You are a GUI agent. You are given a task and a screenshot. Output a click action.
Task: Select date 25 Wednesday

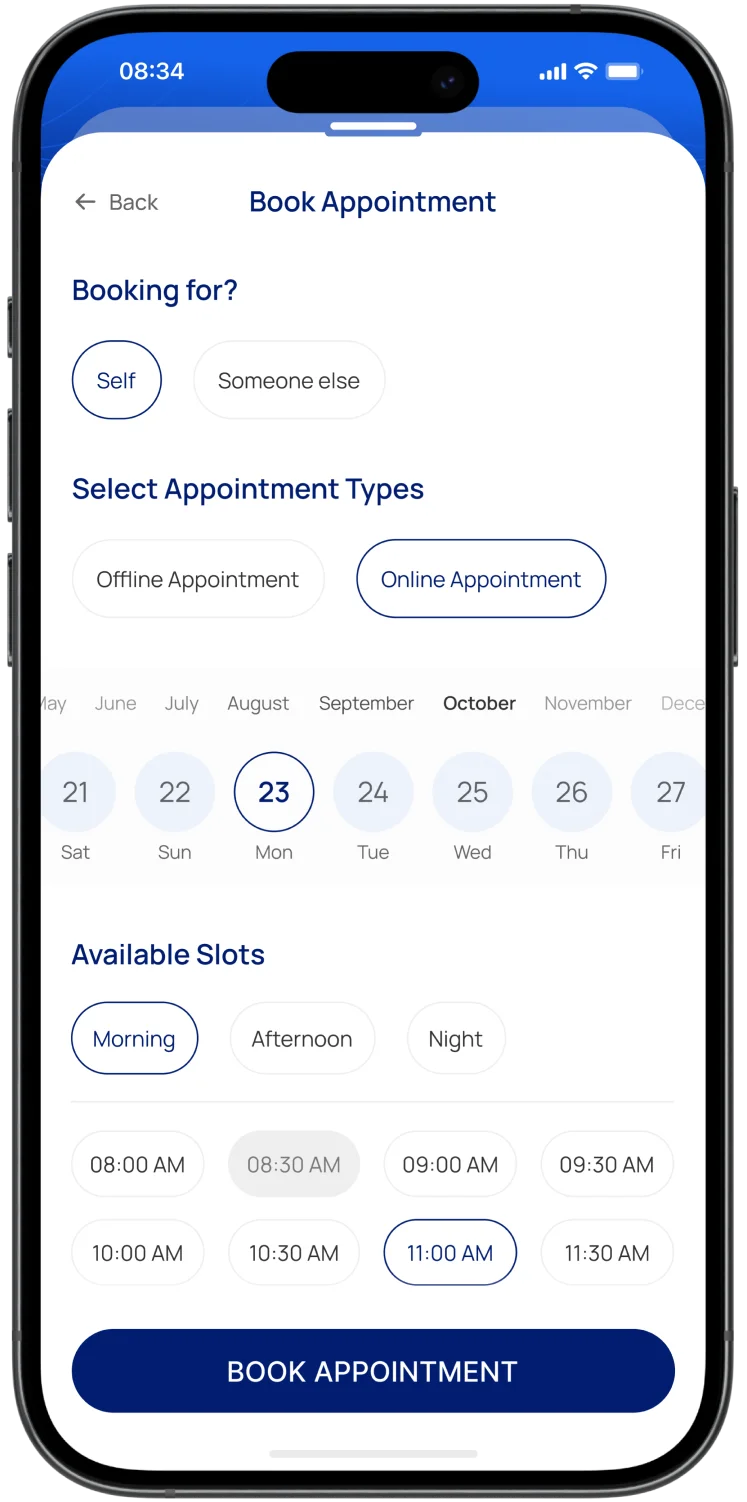tap(472, 792)
